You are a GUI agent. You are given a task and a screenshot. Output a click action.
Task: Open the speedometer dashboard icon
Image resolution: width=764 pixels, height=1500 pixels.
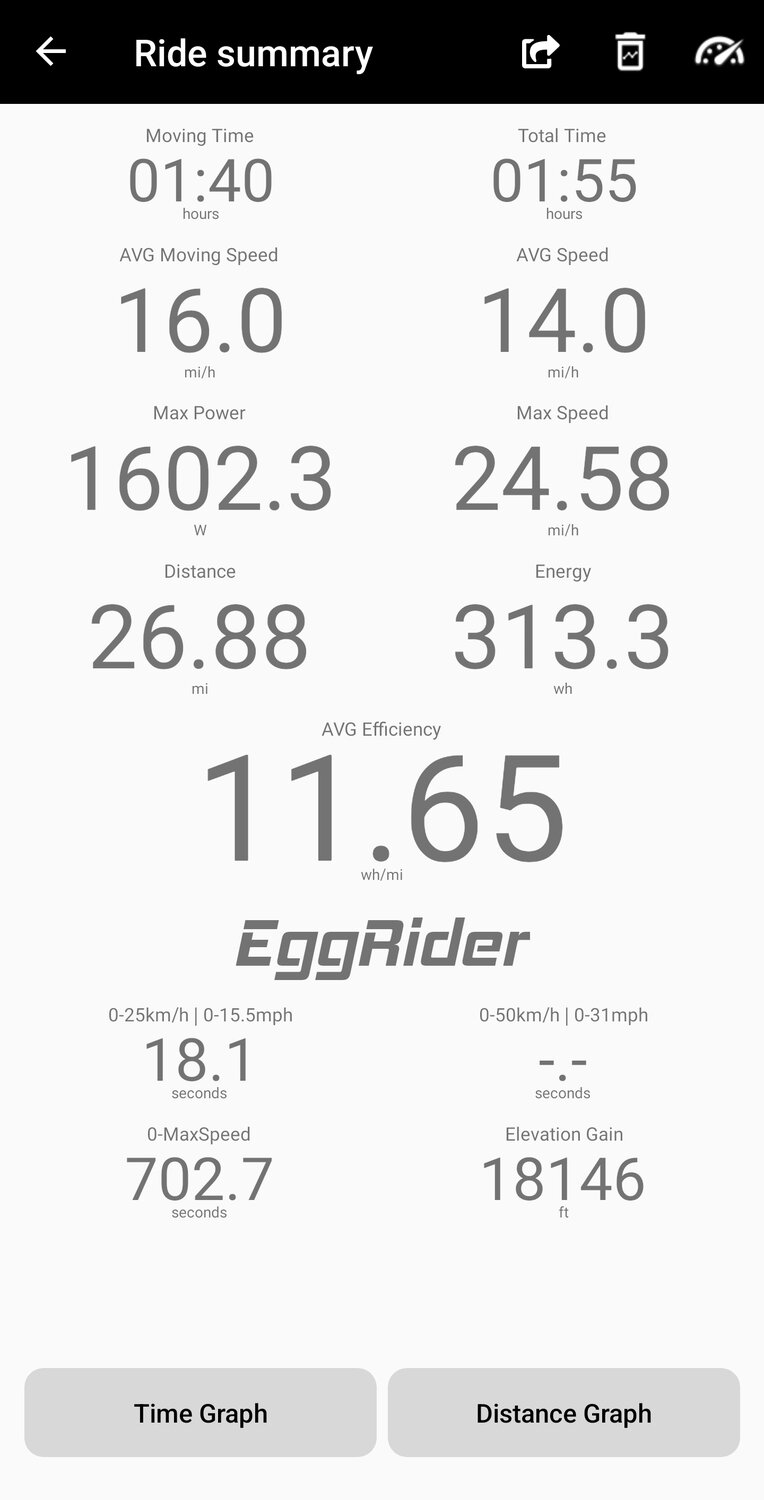tap(719, 52)
